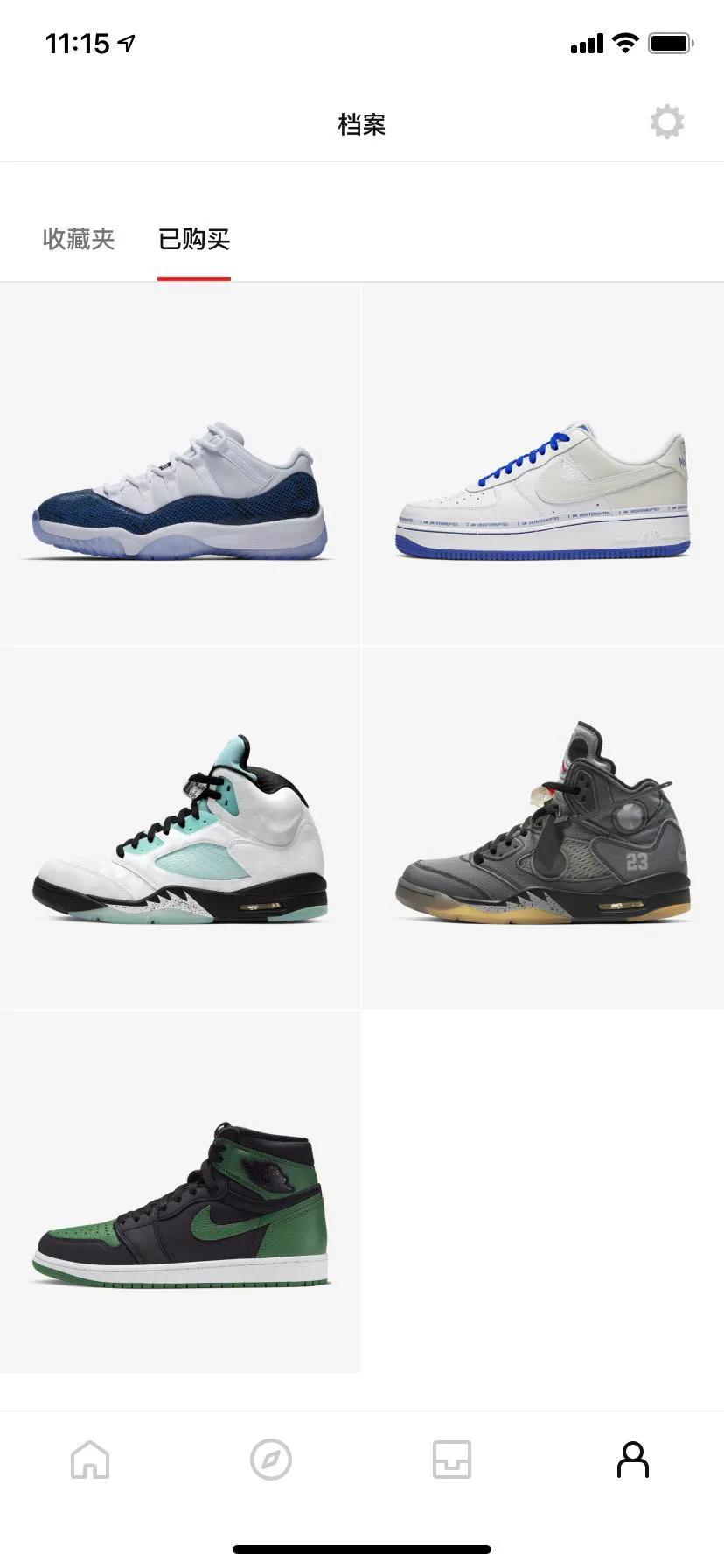Tap the profile tab icon
Viewport: 724px width, 1568px height.
point(633,1459)
